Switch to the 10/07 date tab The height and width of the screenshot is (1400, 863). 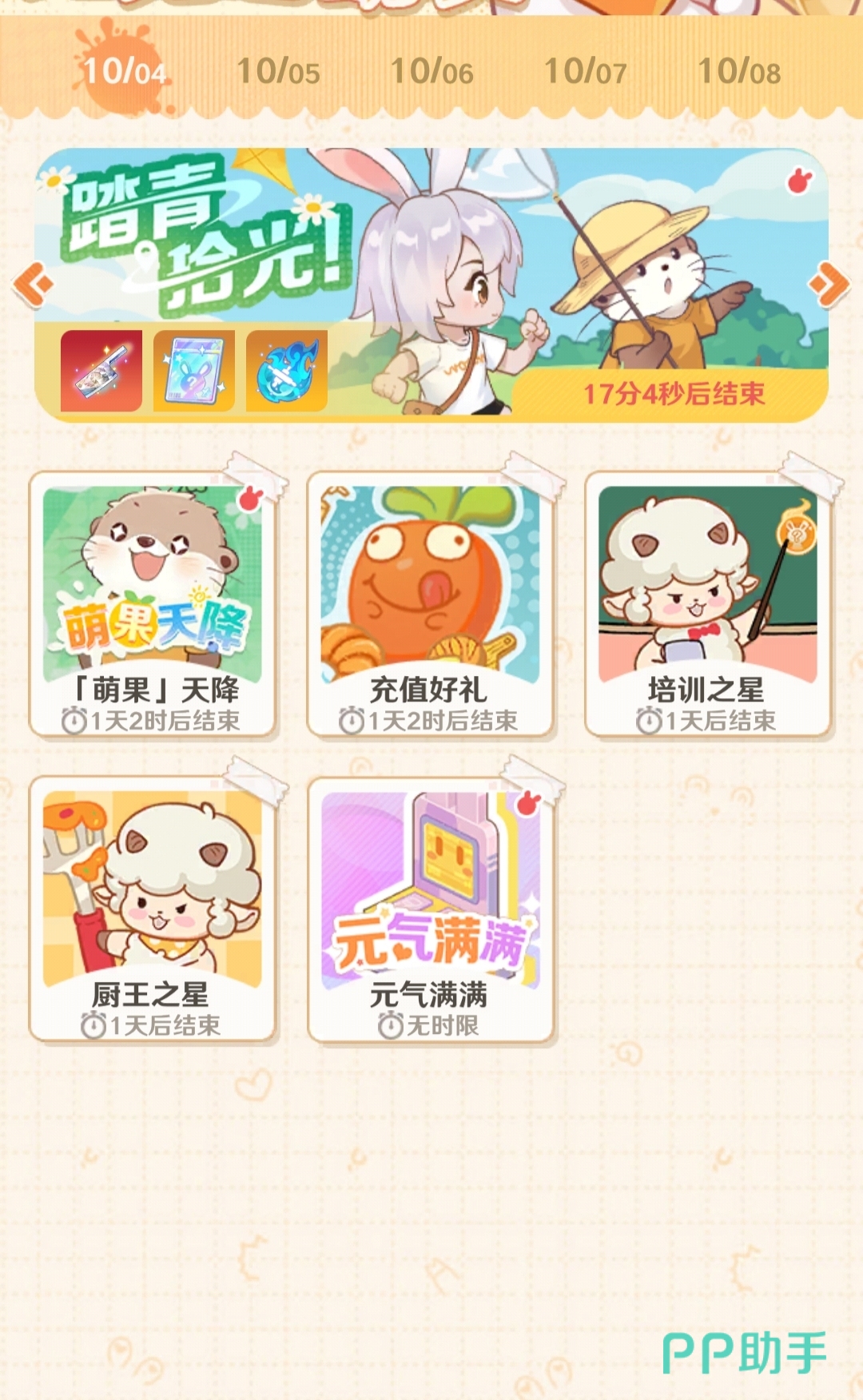[x=585, y=71]
